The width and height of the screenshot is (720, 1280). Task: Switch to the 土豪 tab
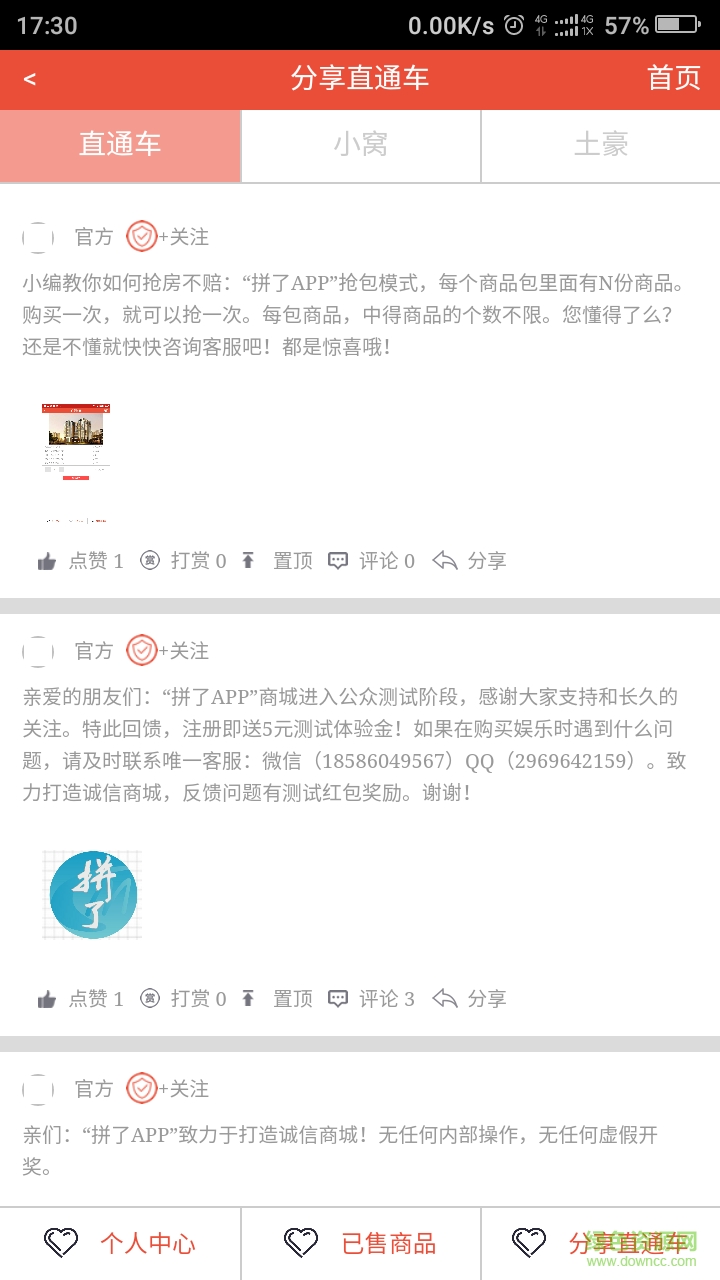point(600,145)
